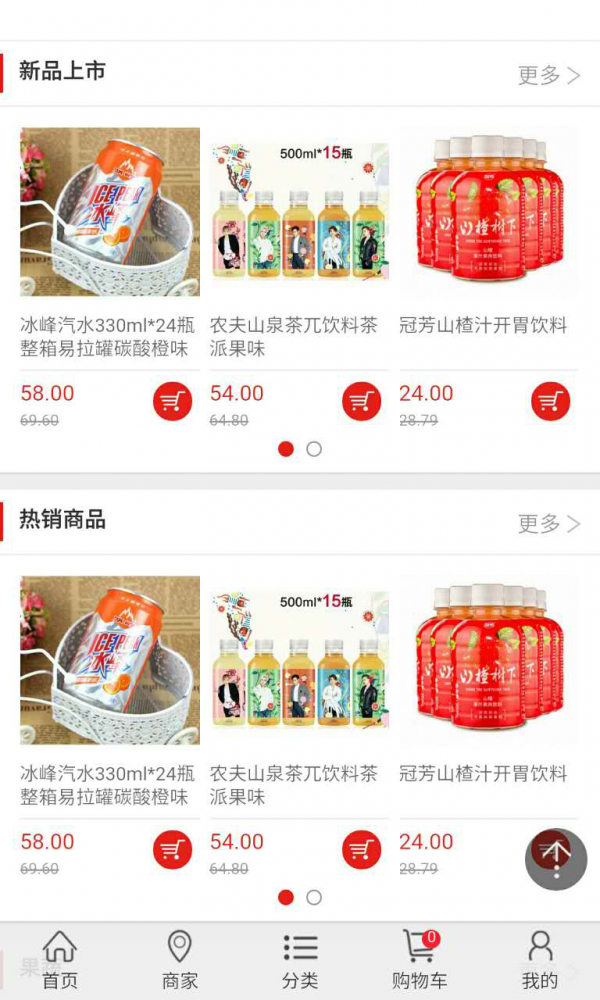Add 冰峰汽水 to cart in 热销商品

(172, 849)
